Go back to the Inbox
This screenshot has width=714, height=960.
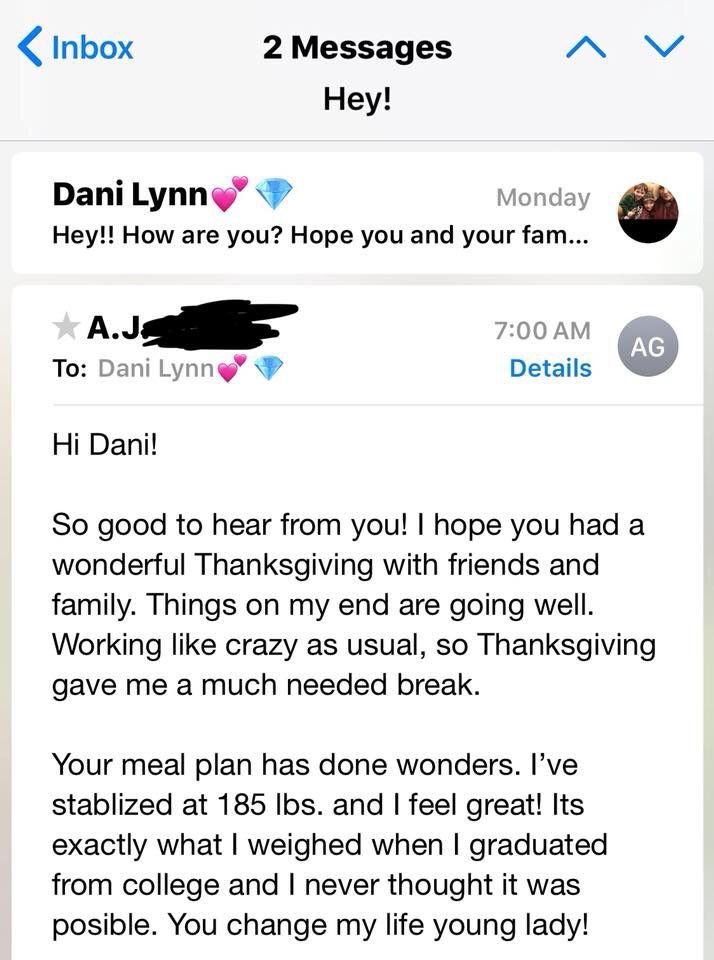[x=76, y=47]
